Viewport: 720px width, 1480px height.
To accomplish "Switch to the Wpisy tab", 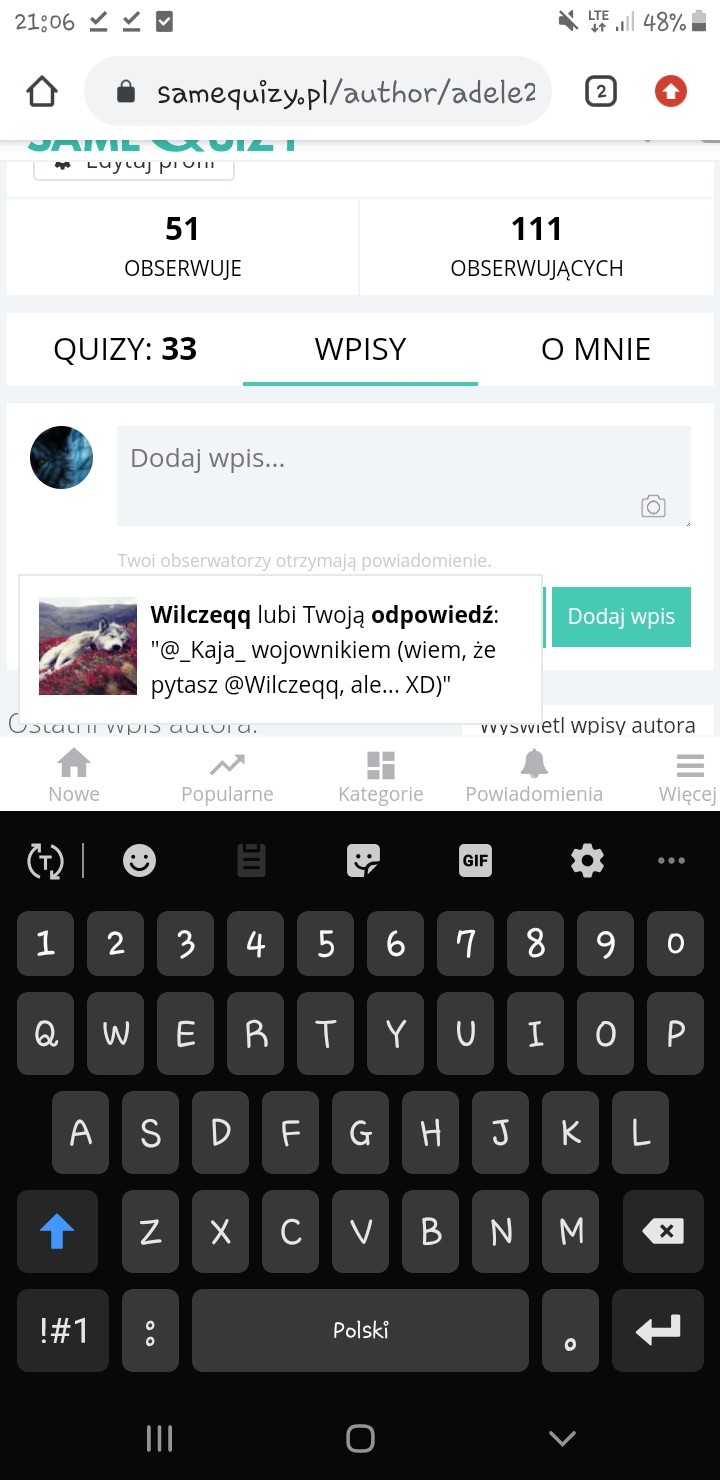I will coord(360,349).
